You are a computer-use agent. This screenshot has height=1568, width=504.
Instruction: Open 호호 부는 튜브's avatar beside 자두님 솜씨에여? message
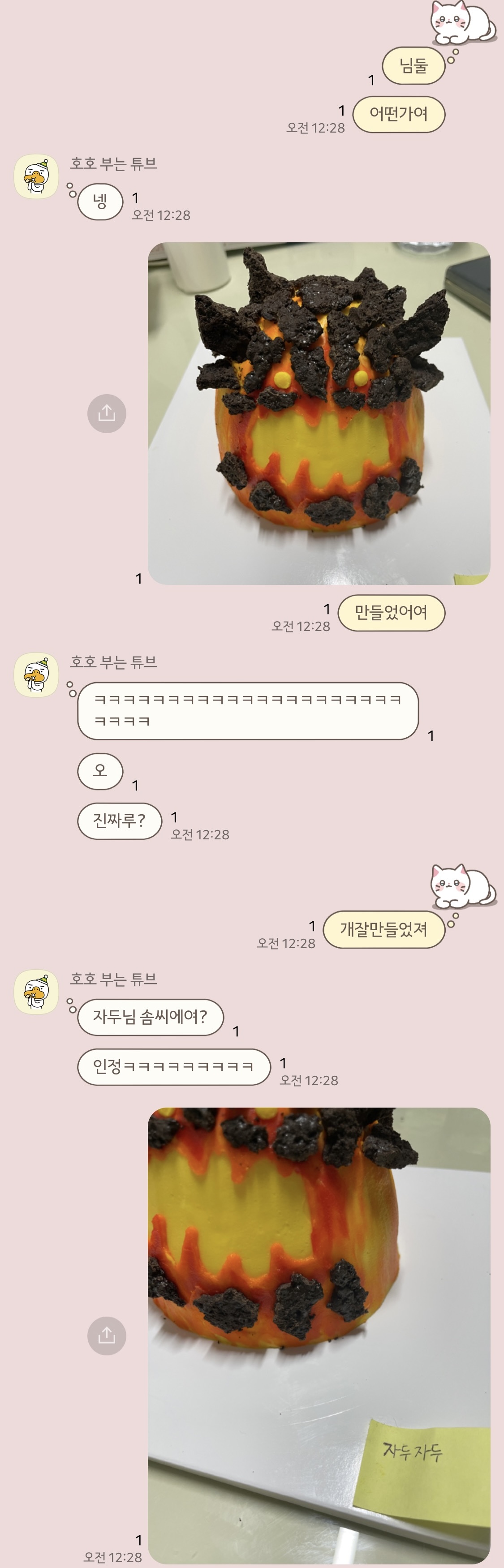[36, 992]
